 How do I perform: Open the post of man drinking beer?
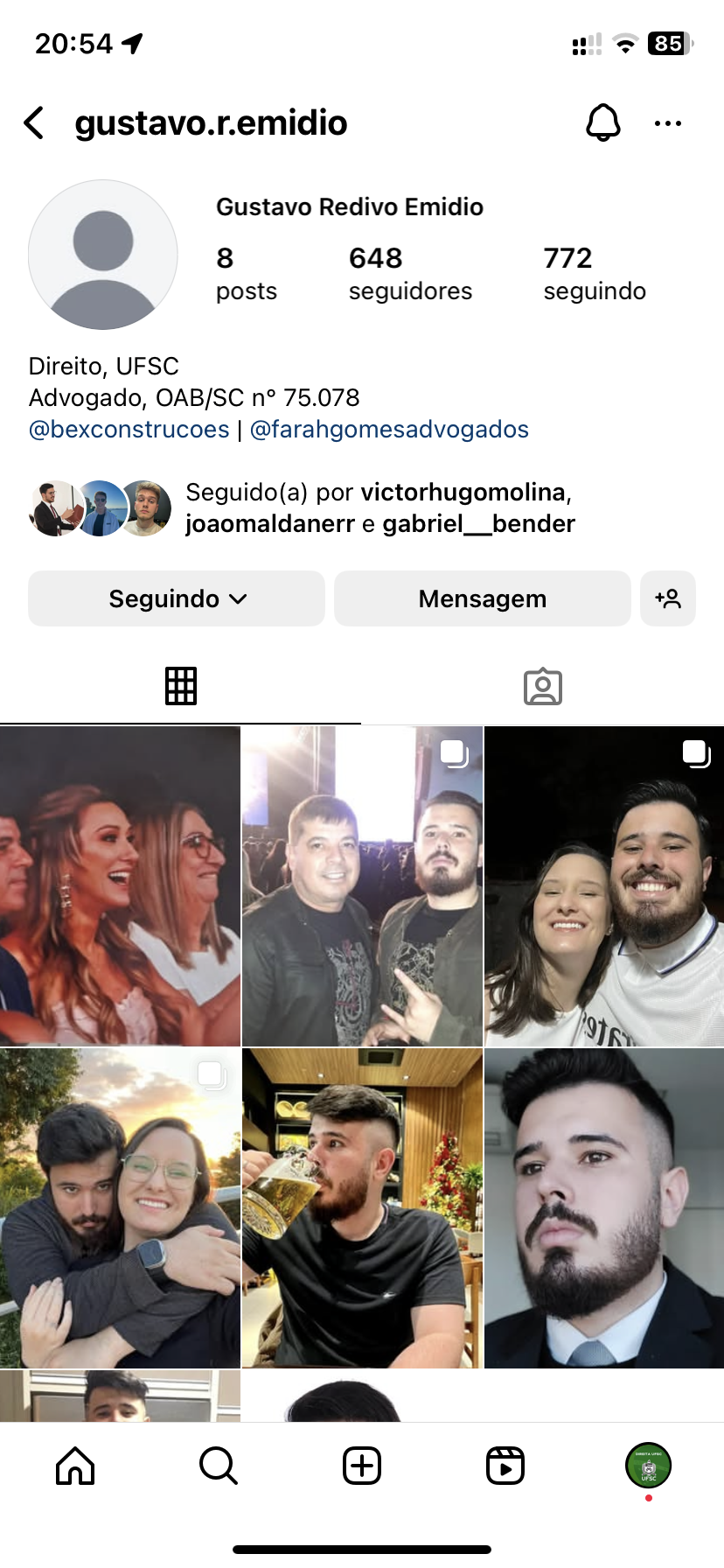tap(362, 1207)
